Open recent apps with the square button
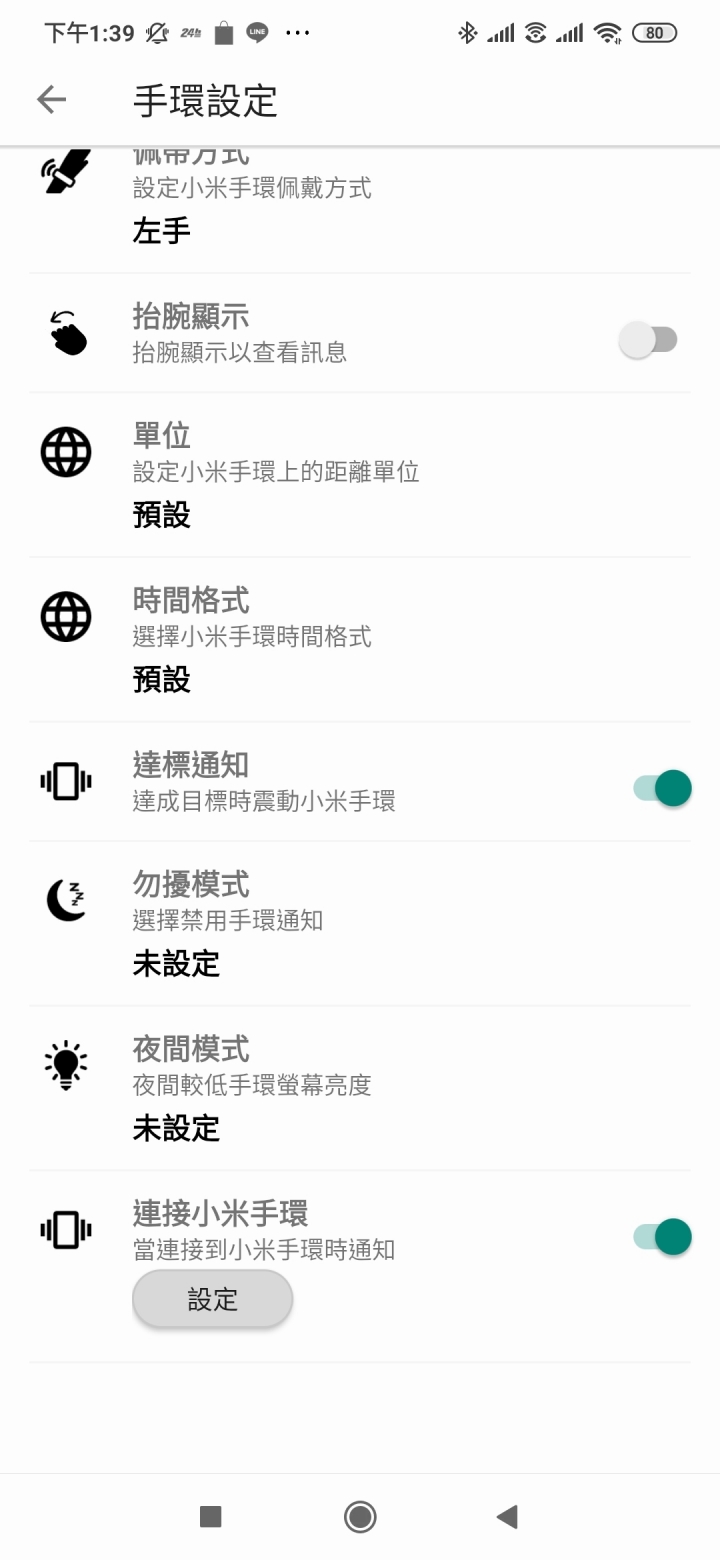The height and width of the screenshot is (1560, 720). click(210, 1517)
